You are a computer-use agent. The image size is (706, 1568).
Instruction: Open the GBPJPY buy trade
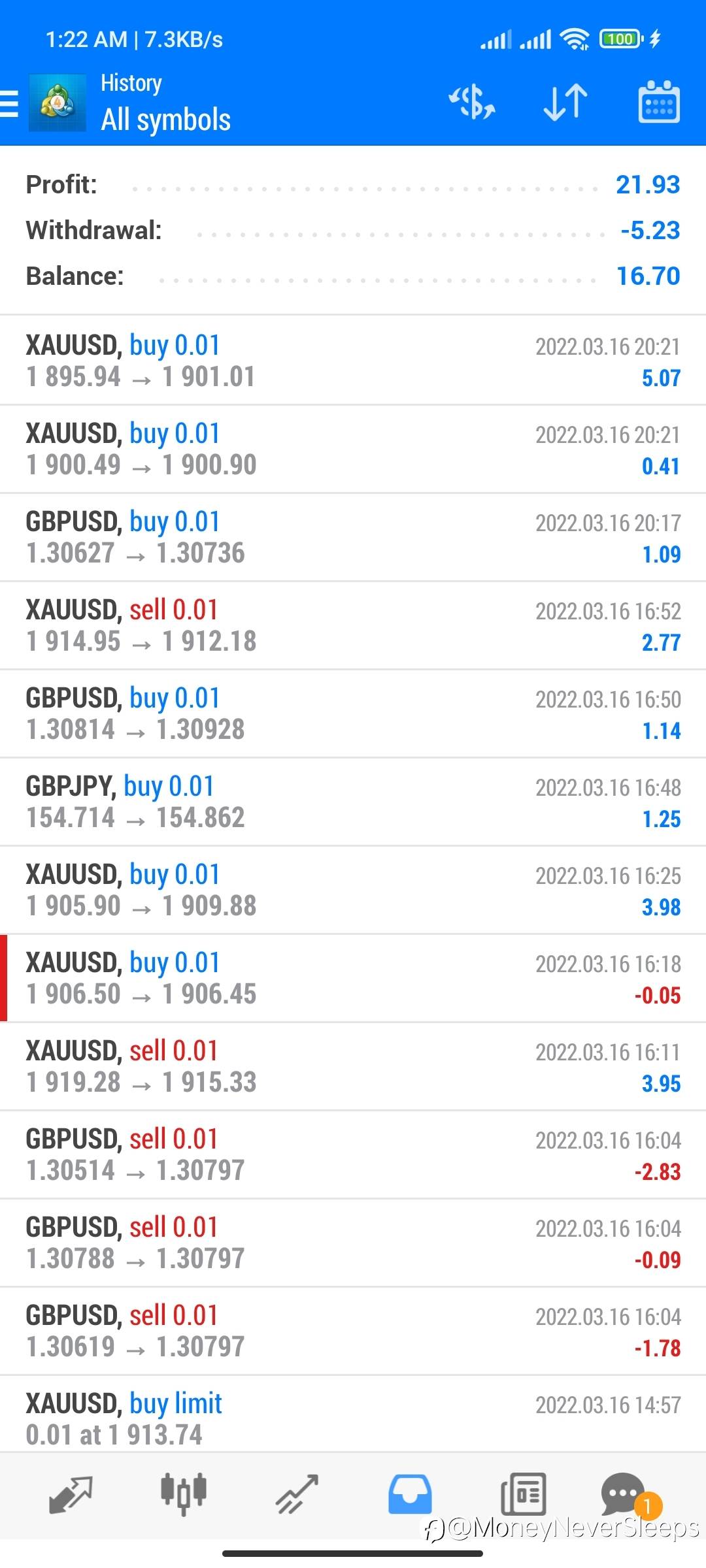point(353,802)
